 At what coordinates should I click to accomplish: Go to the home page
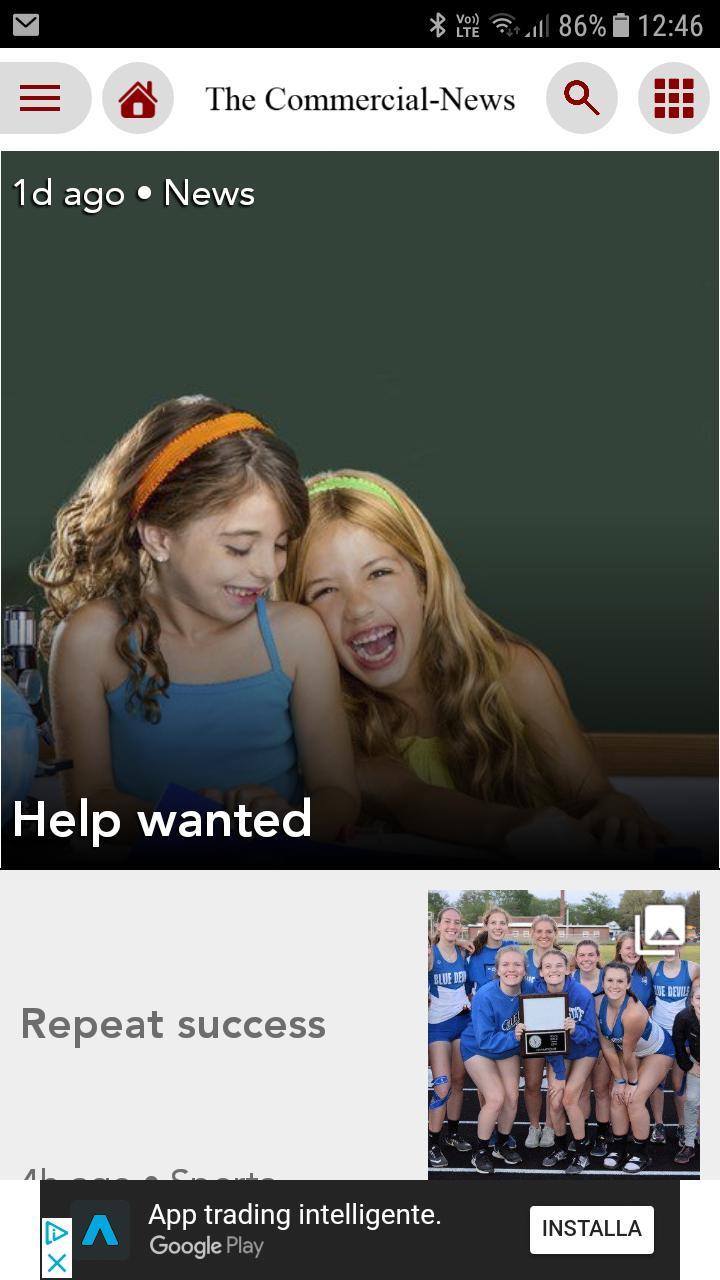click(138, 98)
